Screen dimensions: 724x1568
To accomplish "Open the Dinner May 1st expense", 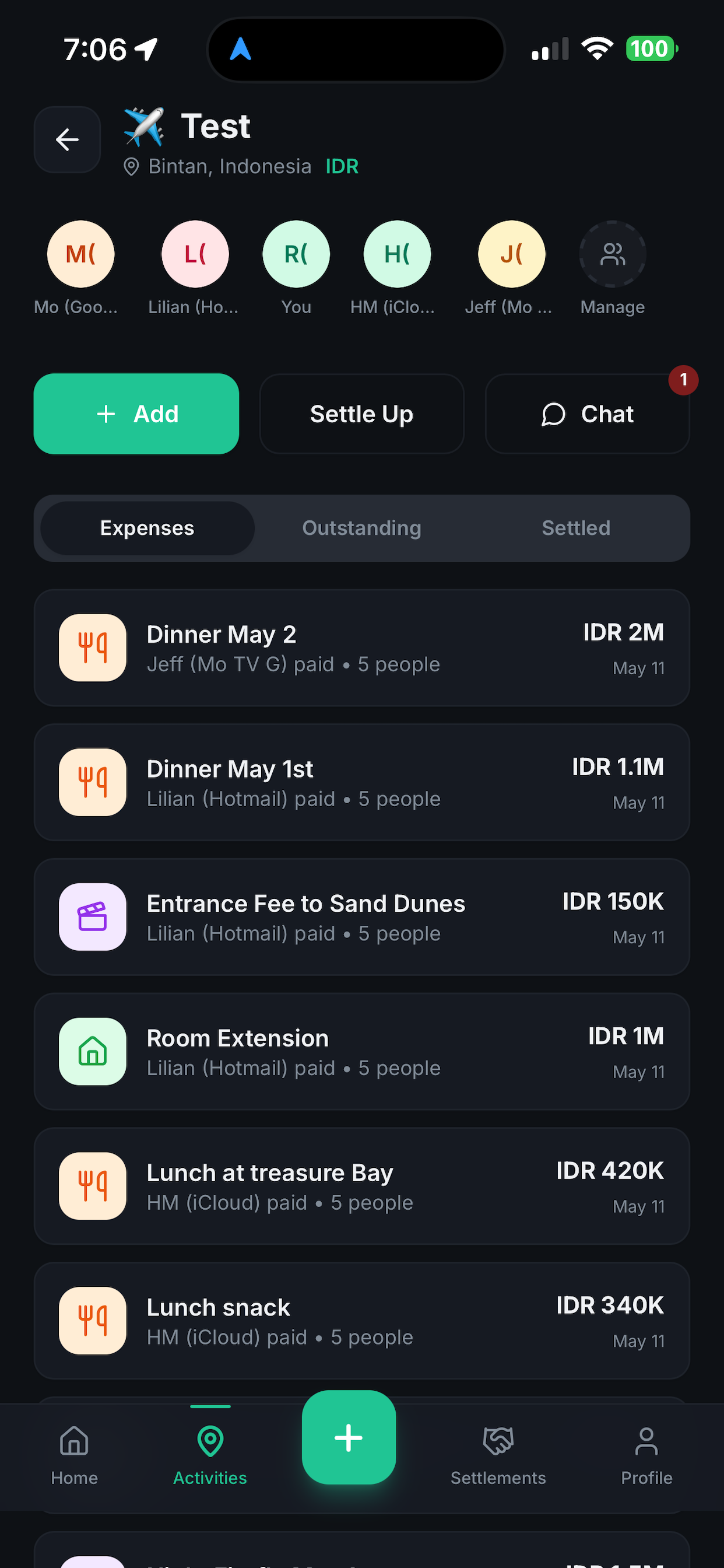I will [x=362, y=782].
